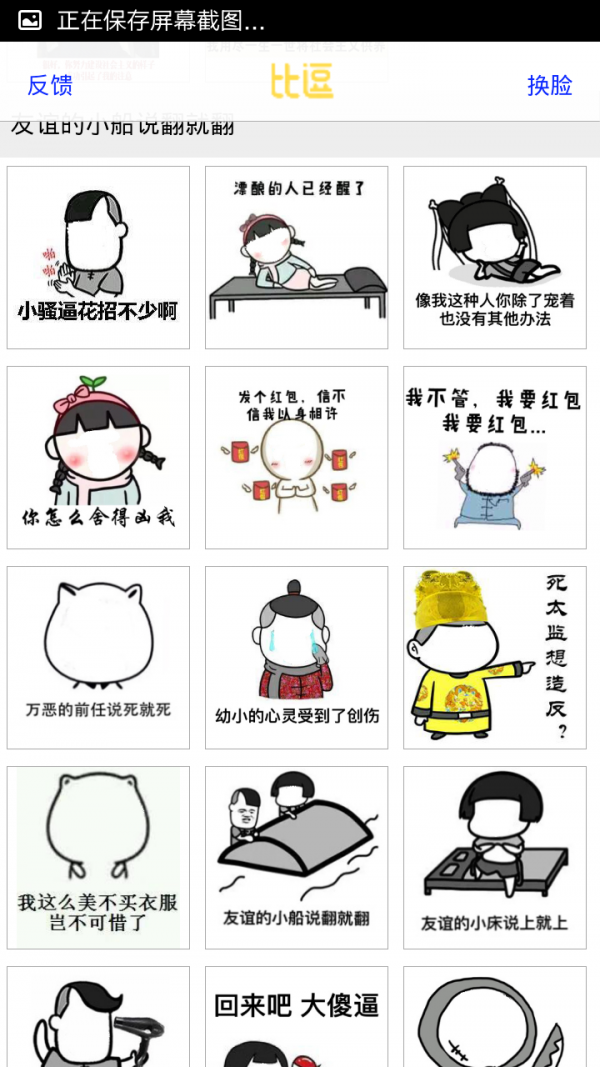Choose the 你怎么舍得凶我 sticker
The height and width of the screenshot is (1067, 600).
click(x=98, y=458)
